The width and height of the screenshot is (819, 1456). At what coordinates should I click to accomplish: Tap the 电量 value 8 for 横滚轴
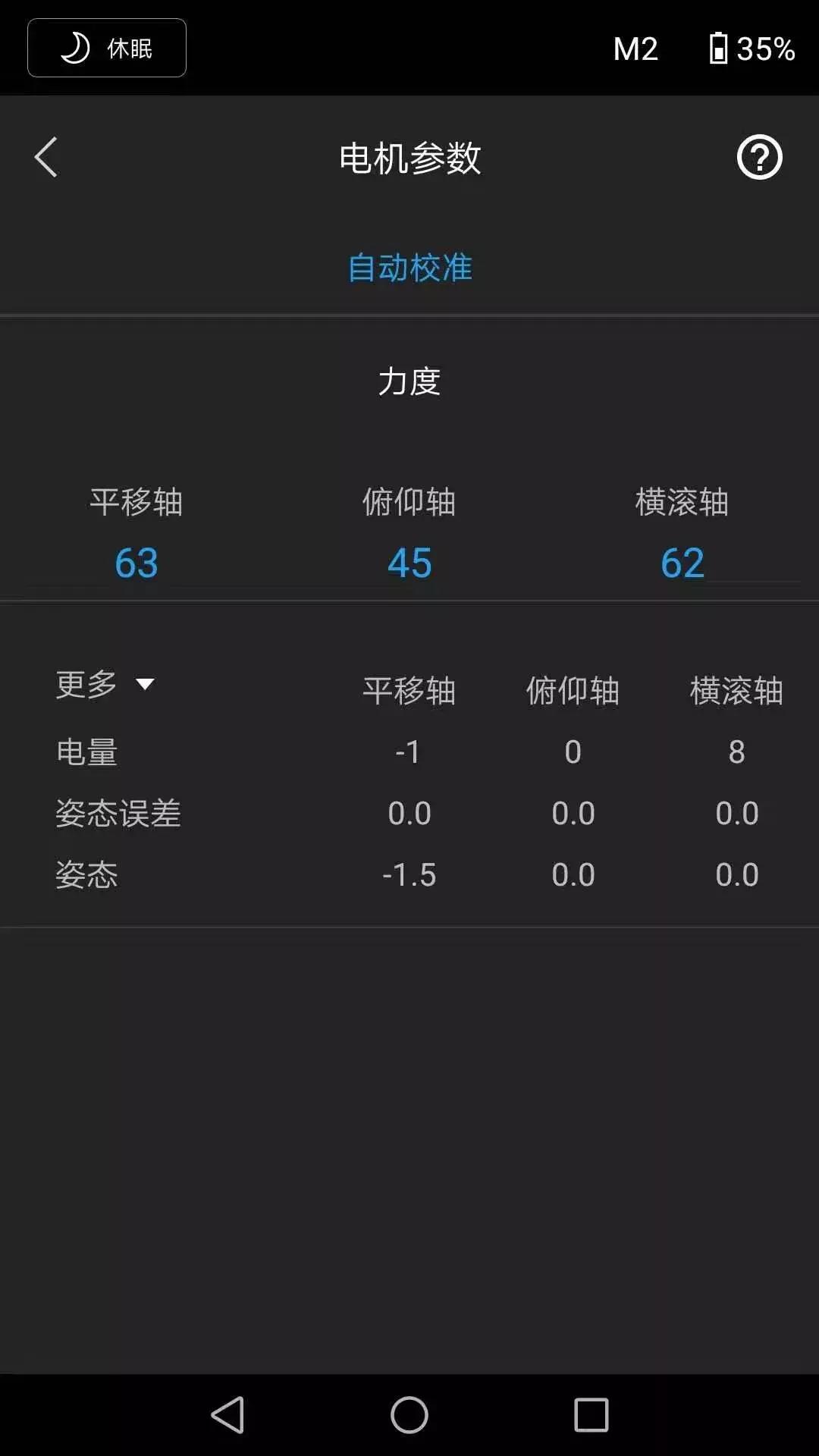(737, 752)
